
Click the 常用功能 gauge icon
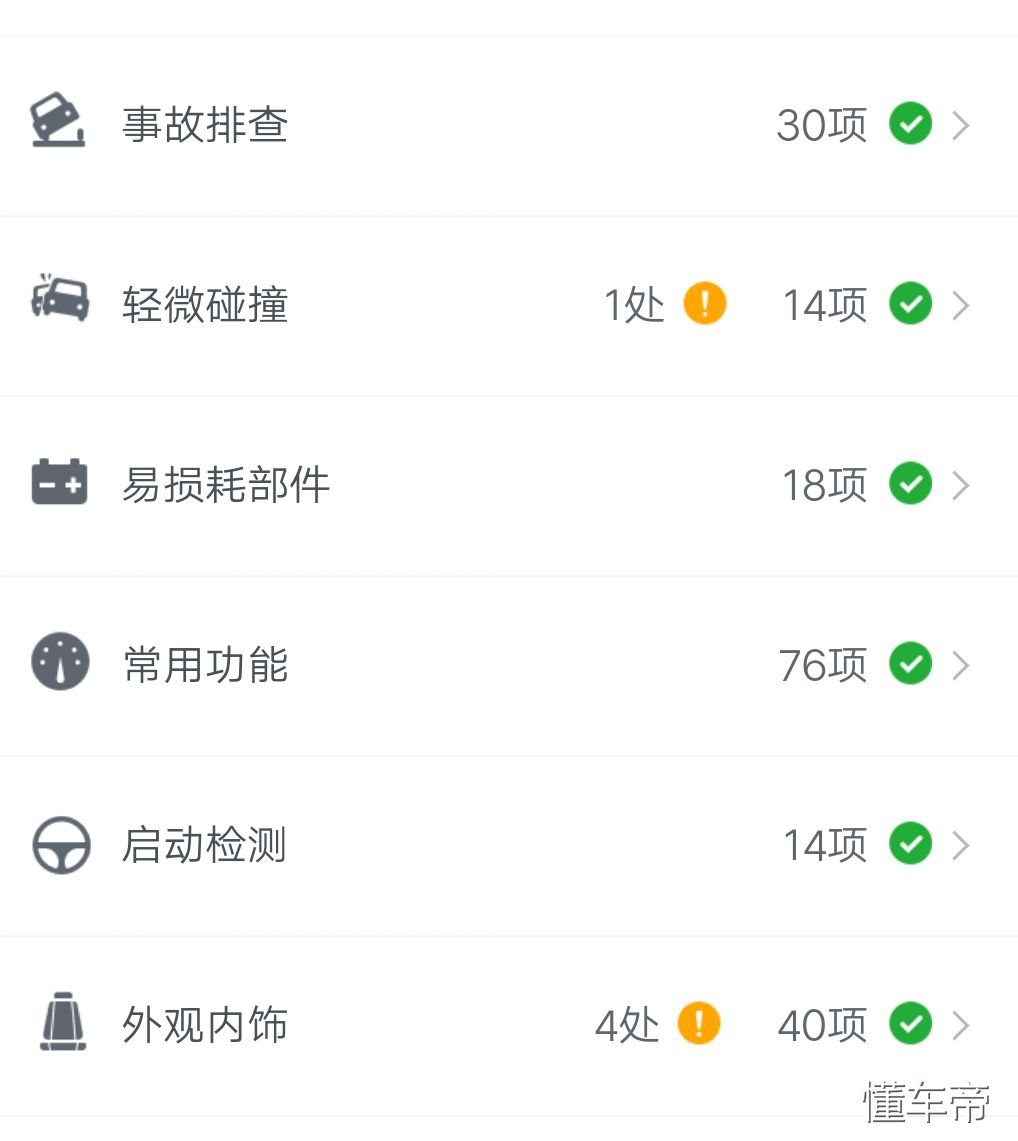coord(61,662)
